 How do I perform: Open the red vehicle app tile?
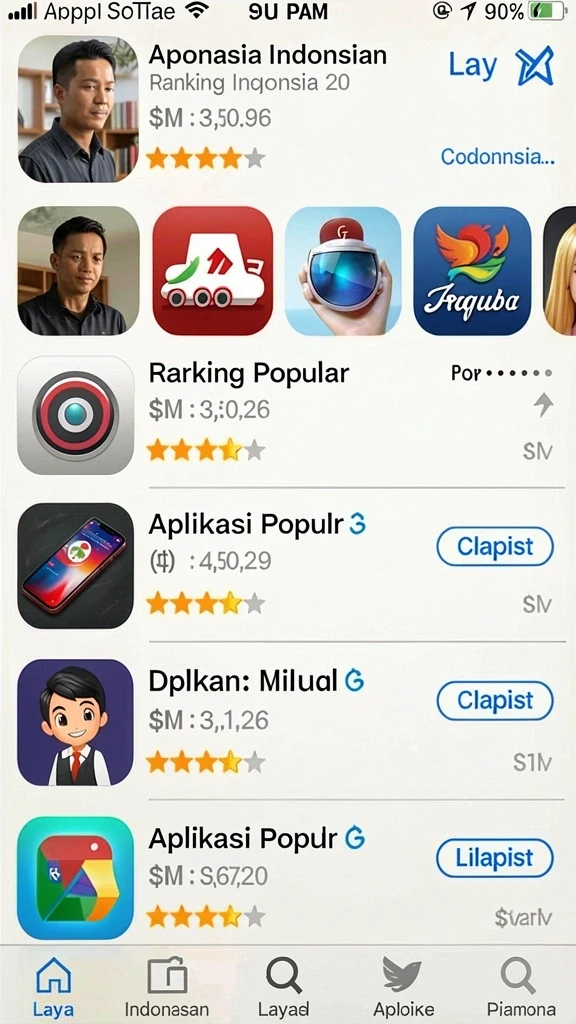pyautogui.click(x=213, y=270)
